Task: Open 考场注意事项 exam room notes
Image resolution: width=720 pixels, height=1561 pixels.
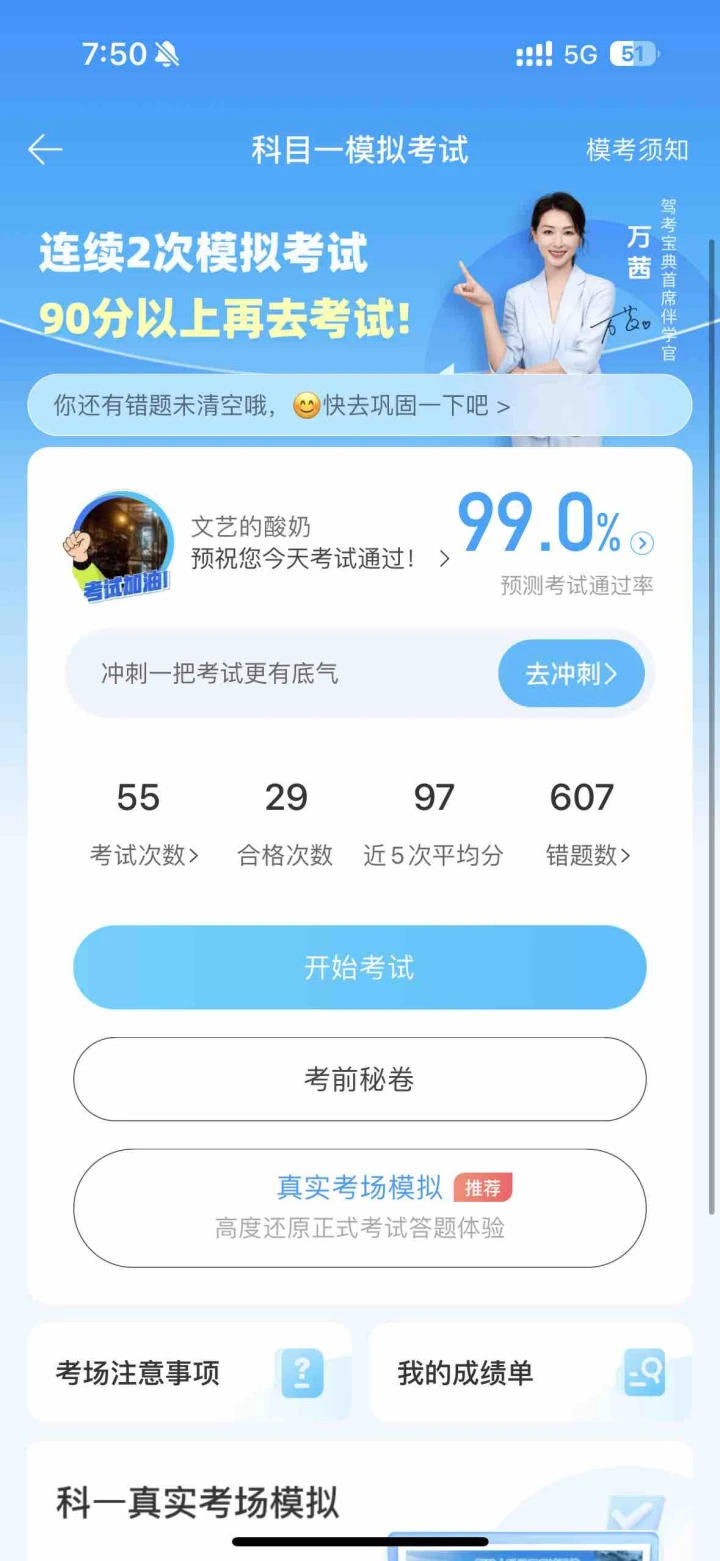Action: pos(189,1372)
